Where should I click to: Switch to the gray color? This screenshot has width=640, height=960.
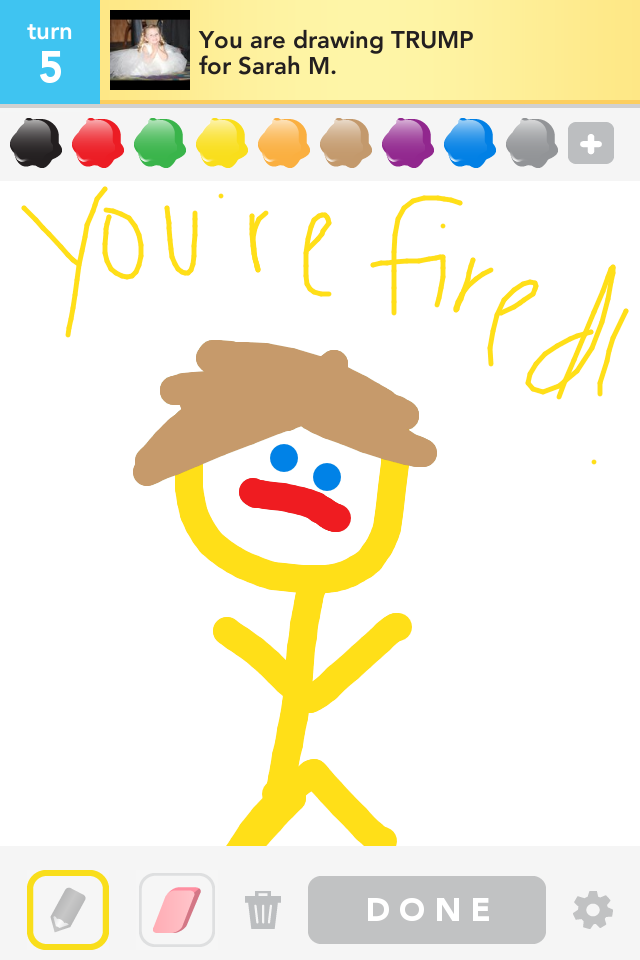point(531,143)
